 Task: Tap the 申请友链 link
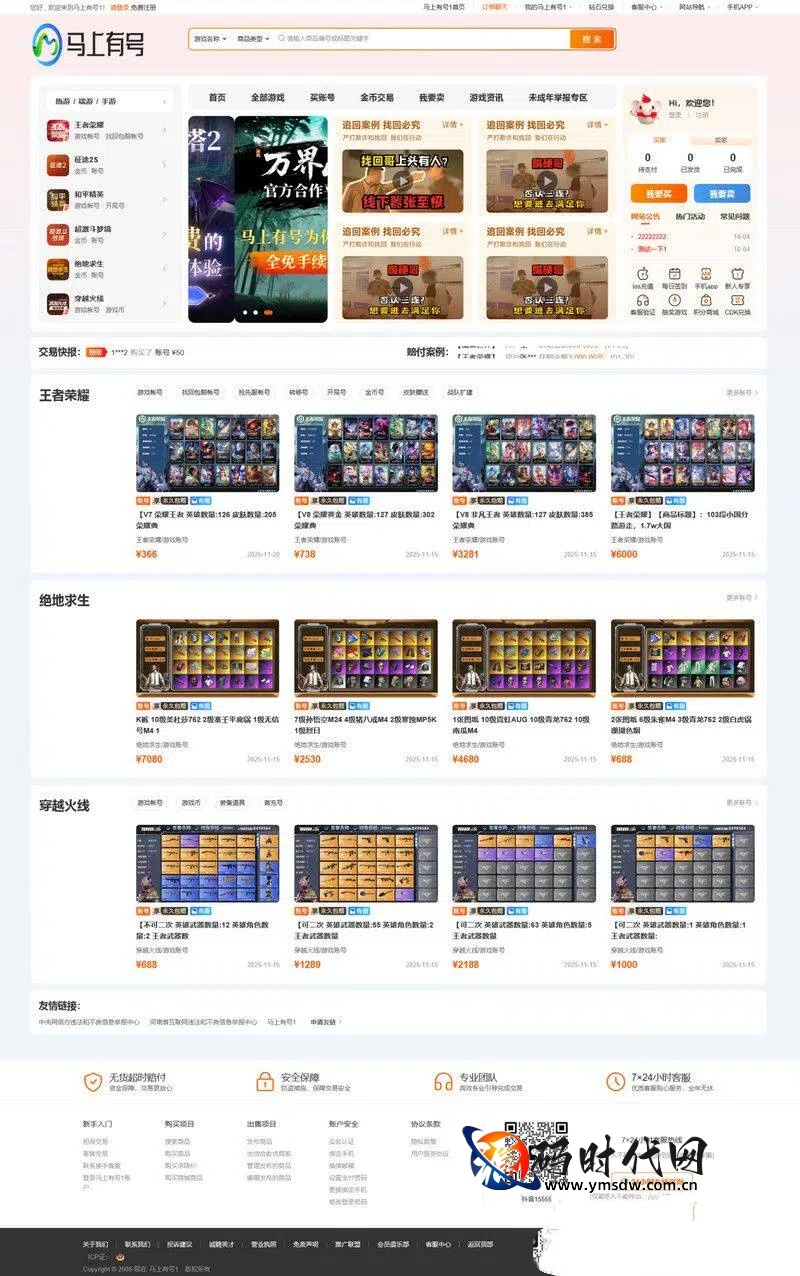point(324,1022)
